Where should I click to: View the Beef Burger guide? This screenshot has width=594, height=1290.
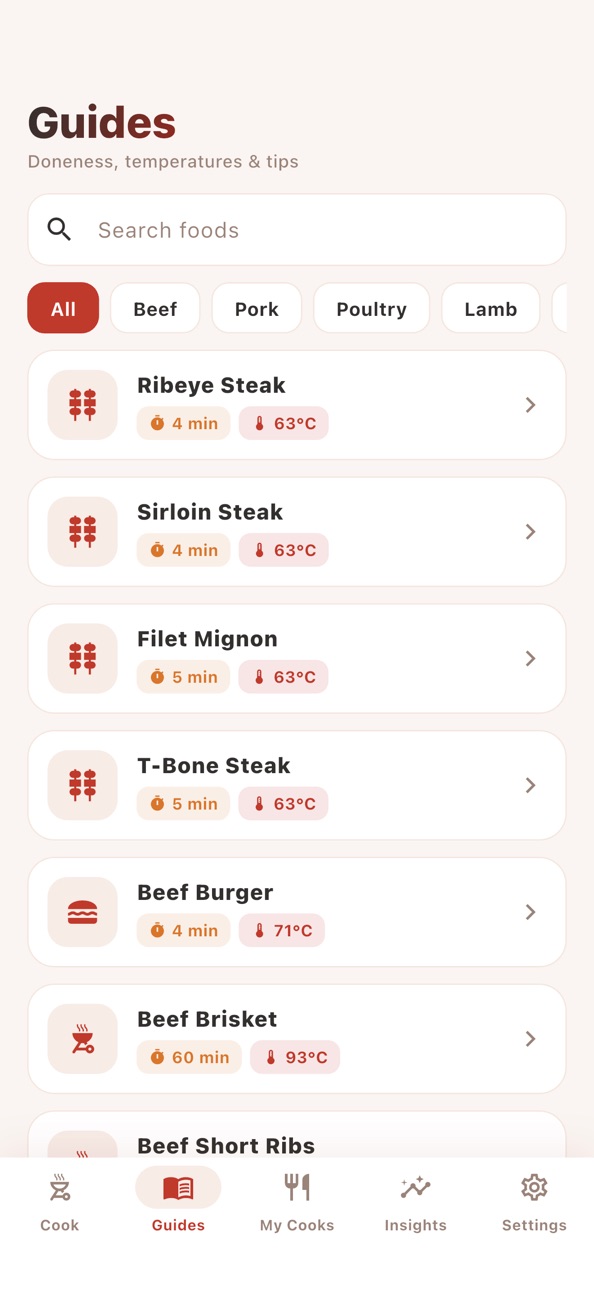pyautogui.click(x=297, y=912)
